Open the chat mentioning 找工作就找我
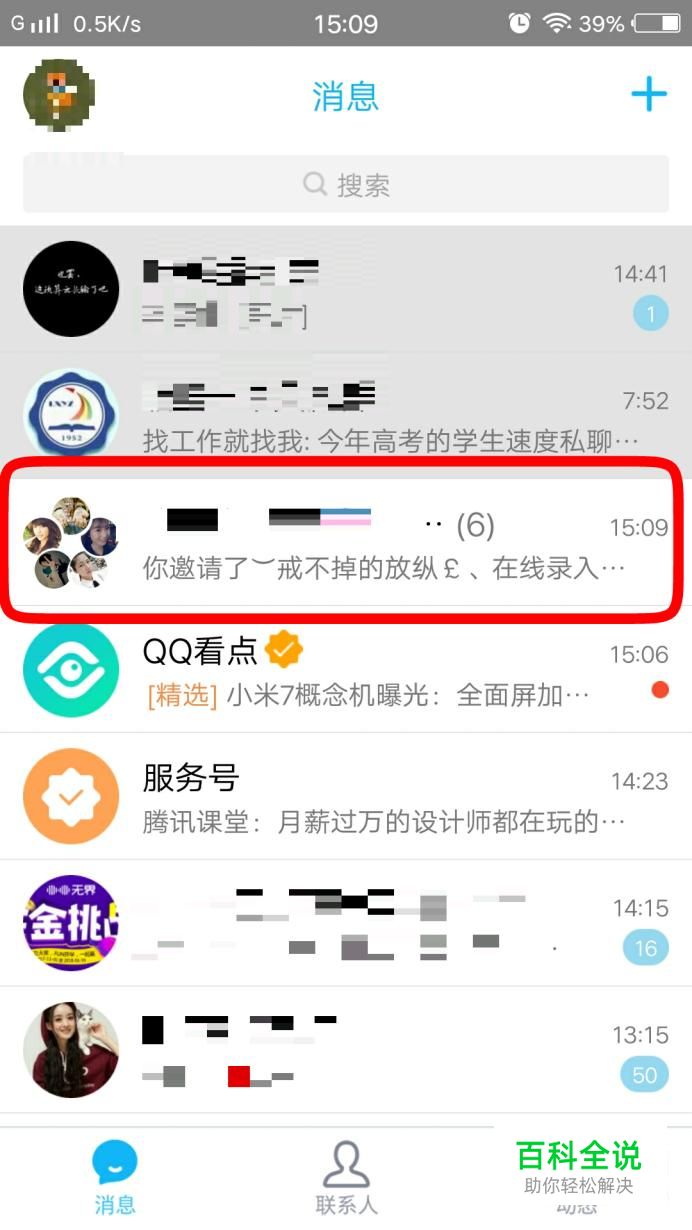The height and width of the screenshot is (1230, 692). click(x=346, y=415)
